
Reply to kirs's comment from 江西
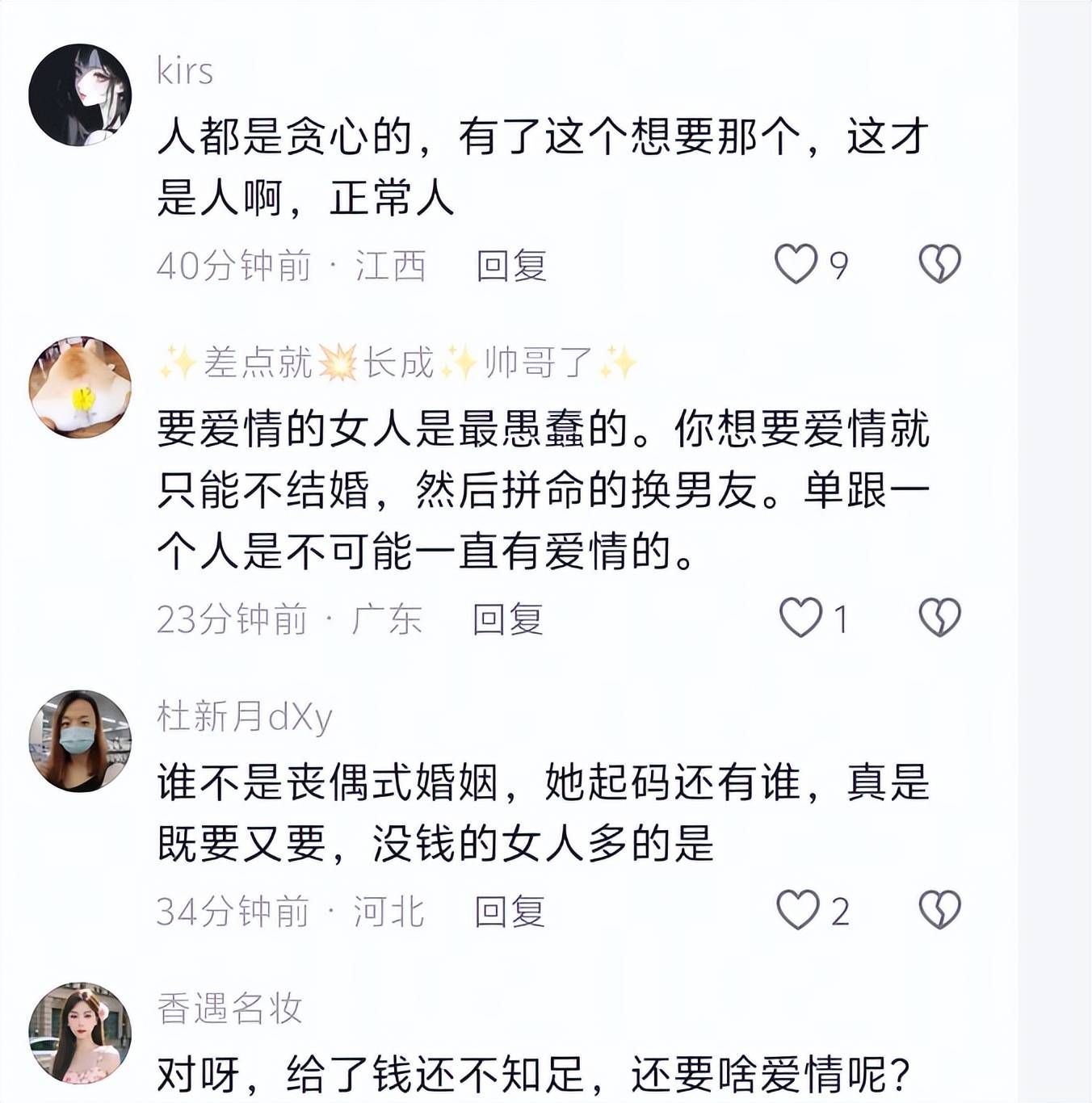point(511,266)
